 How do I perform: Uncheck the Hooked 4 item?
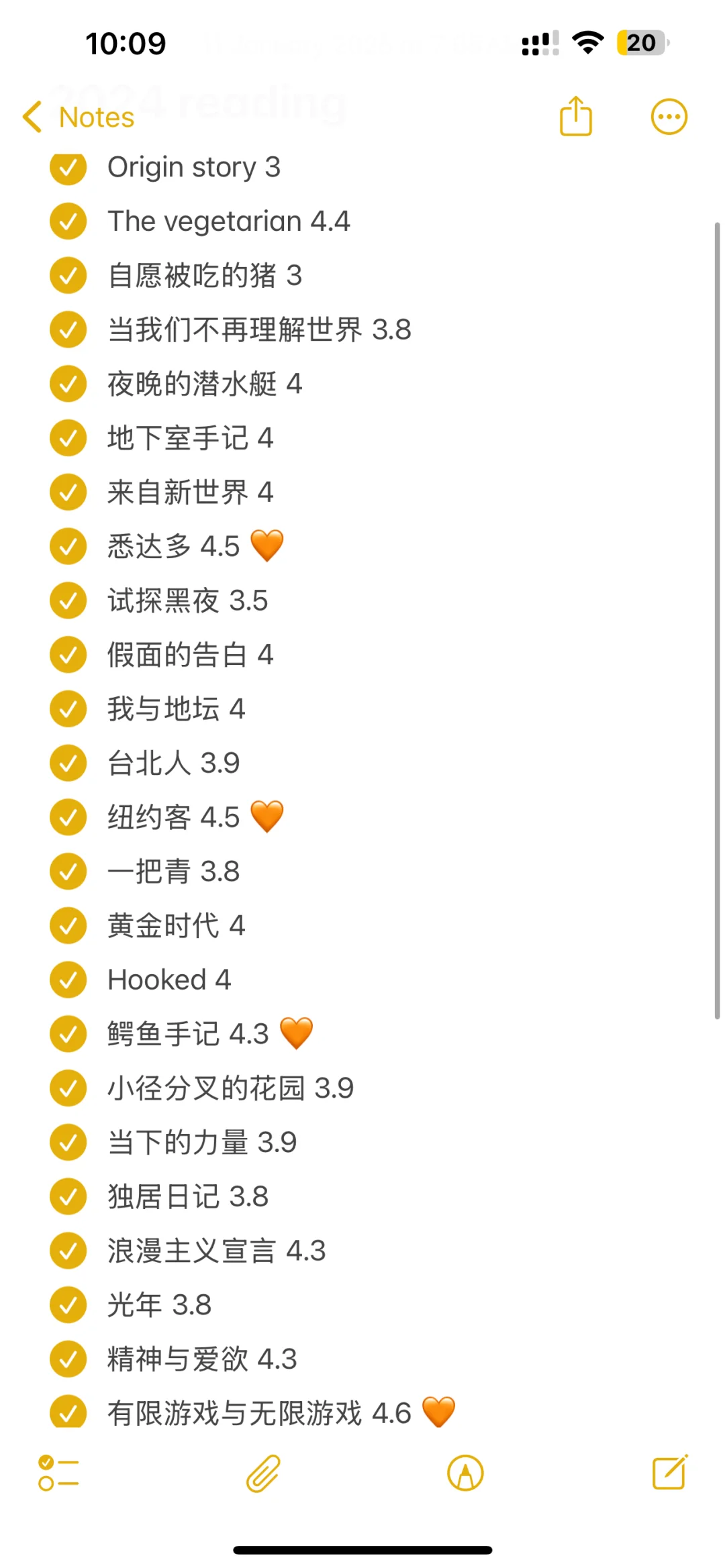(x=68, y=980)
